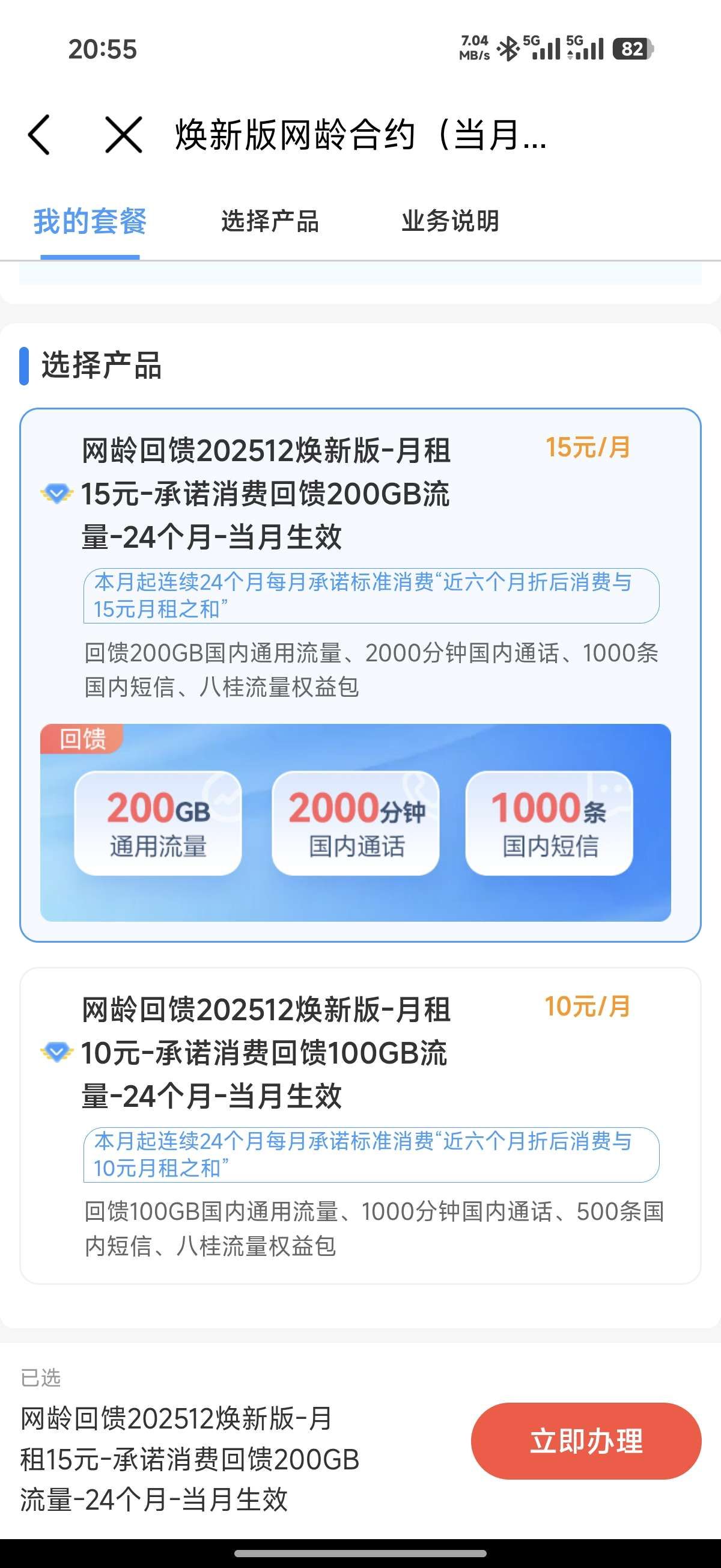Tap 立即办理 to apply now
The width and height of the screenshot is (721, 1568).
pyautogui.click(x=586, y=1441)
